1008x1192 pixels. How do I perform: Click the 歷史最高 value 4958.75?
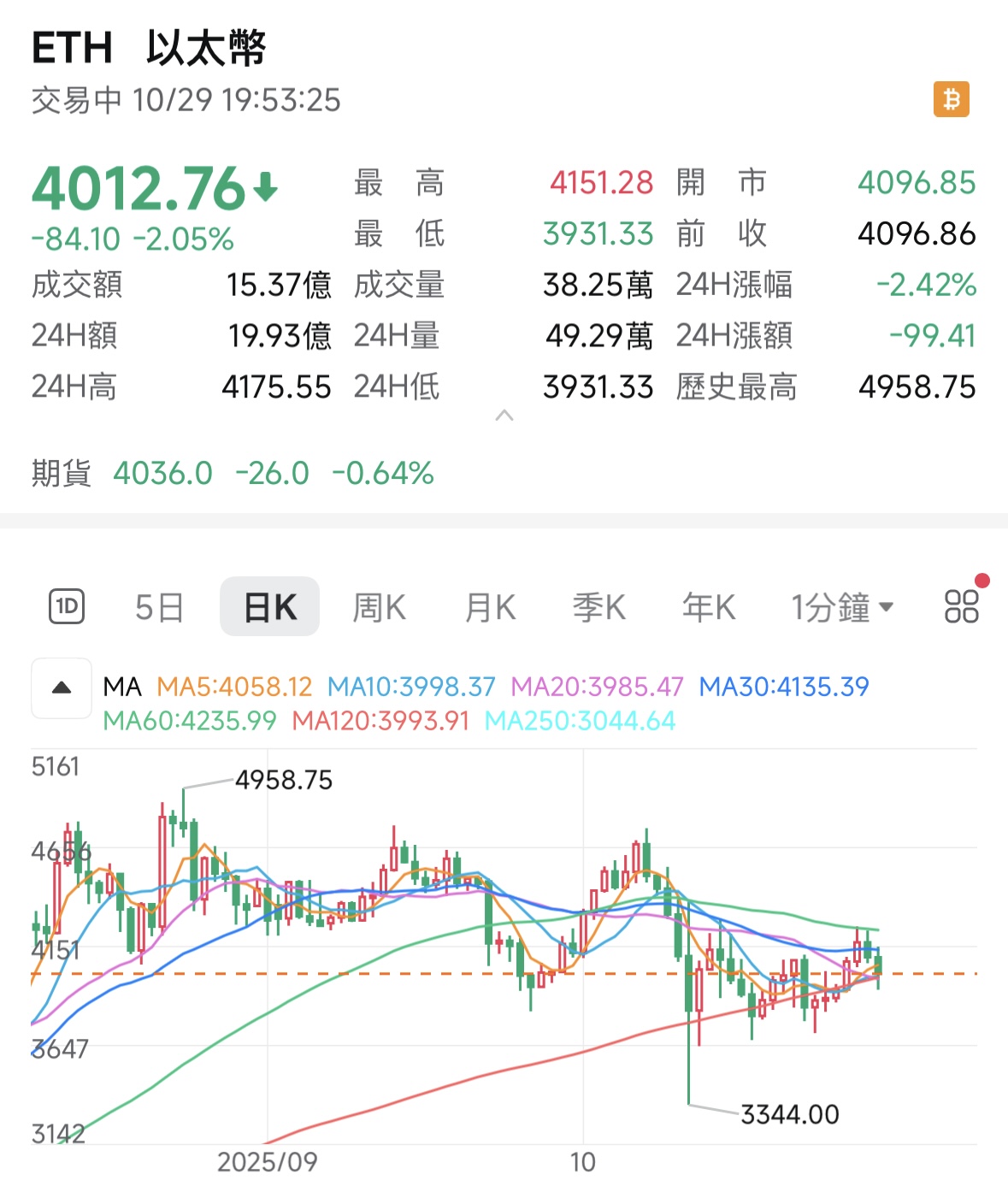[917, 387]
